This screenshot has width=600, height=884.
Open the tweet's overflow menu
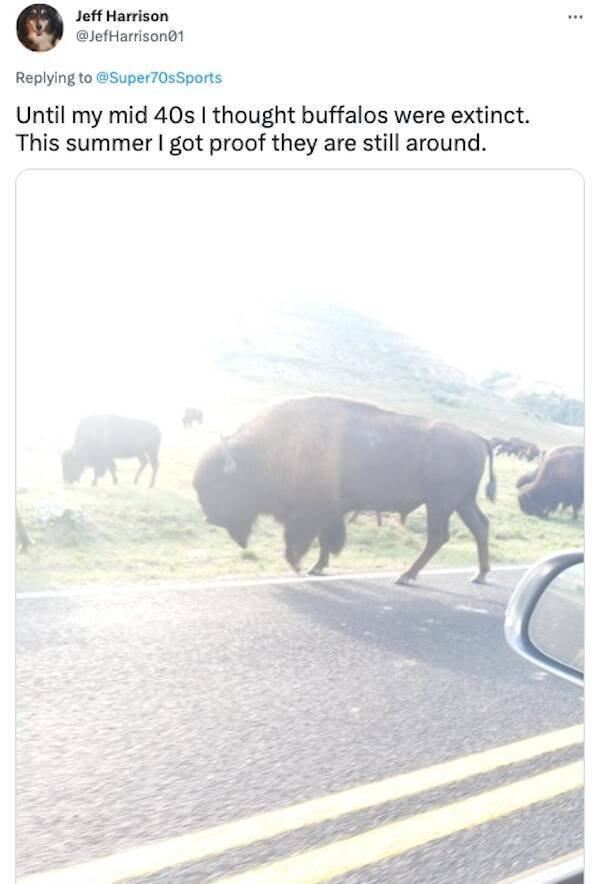coord(574,17)
